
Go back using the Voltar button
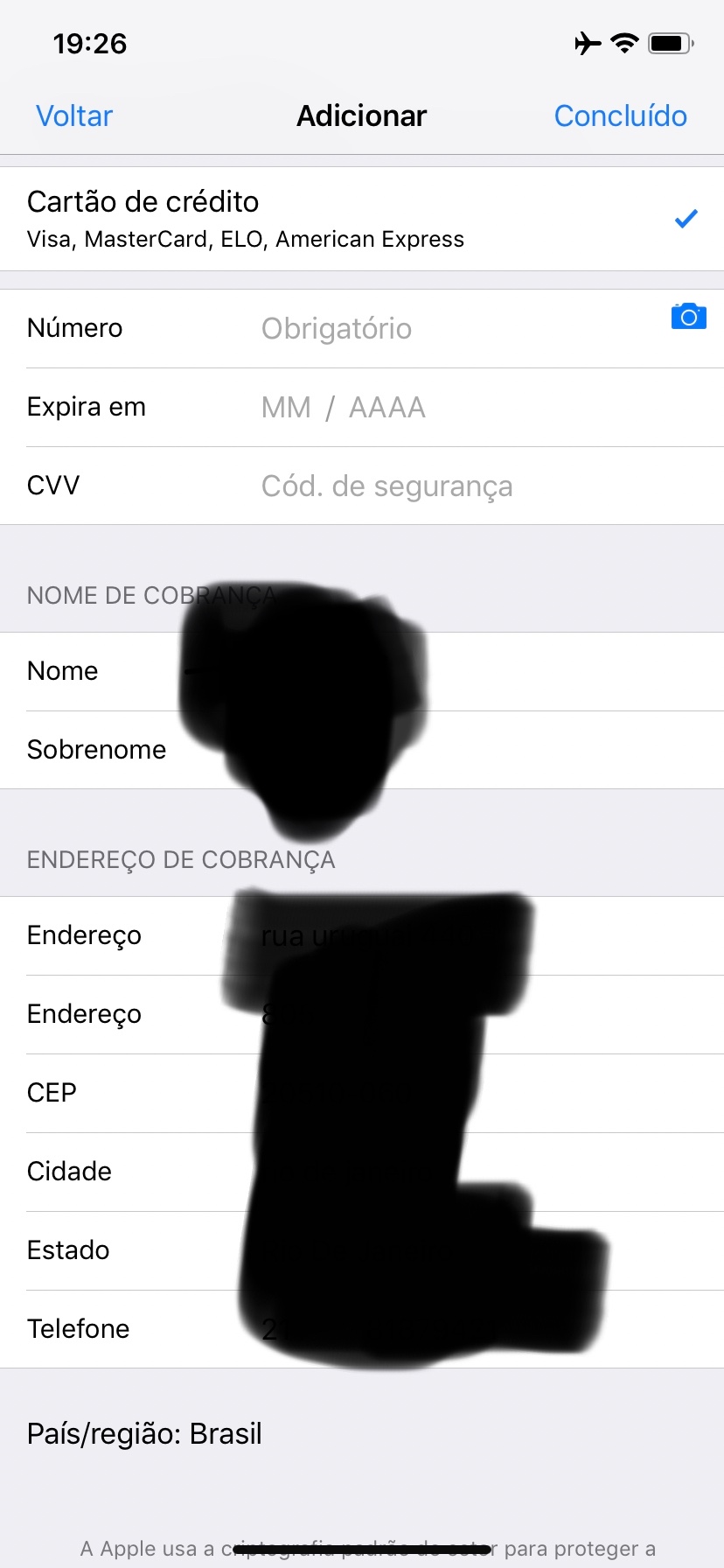tap(74, 115)
